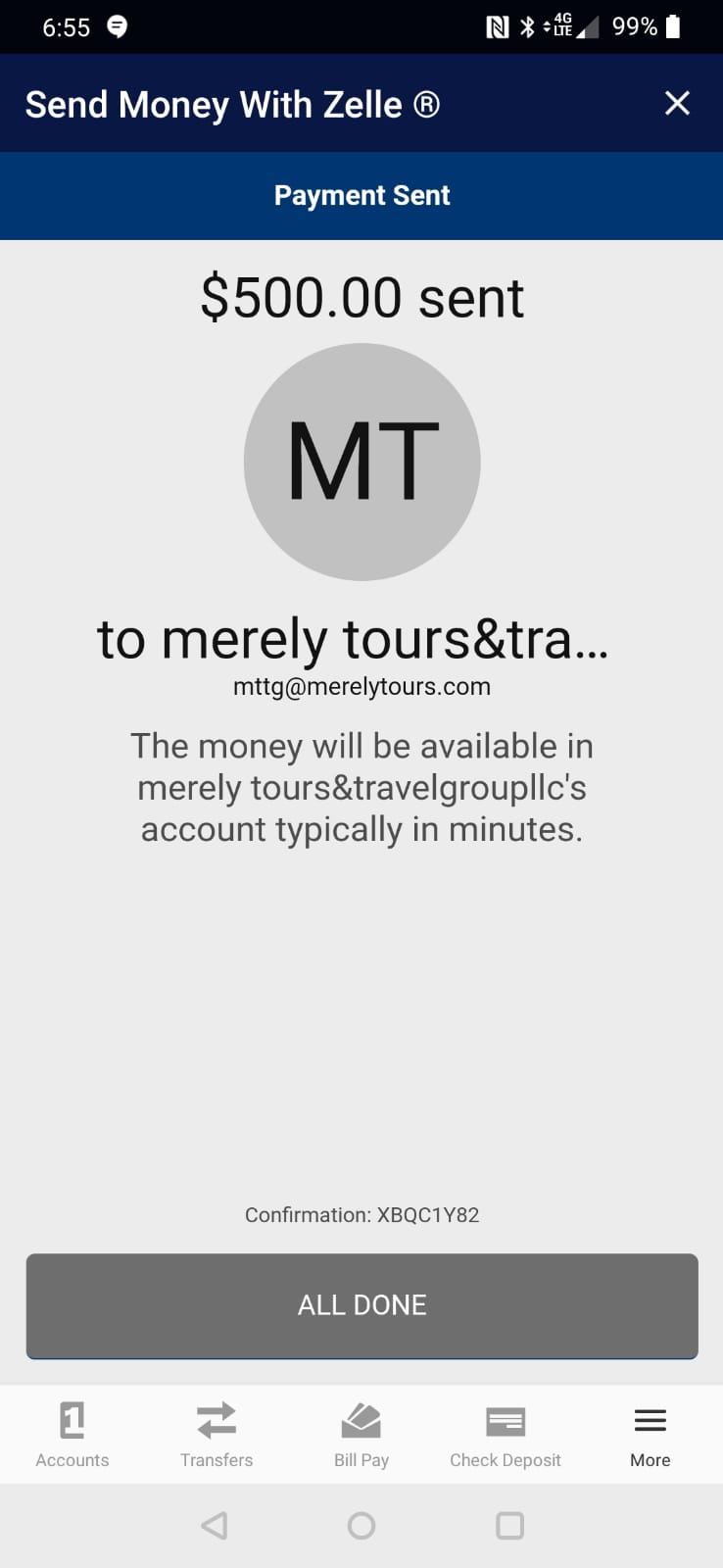This screenshot has width=723, height=1568.
Task: Open Check Deposit
Action: pos(506,1435)
